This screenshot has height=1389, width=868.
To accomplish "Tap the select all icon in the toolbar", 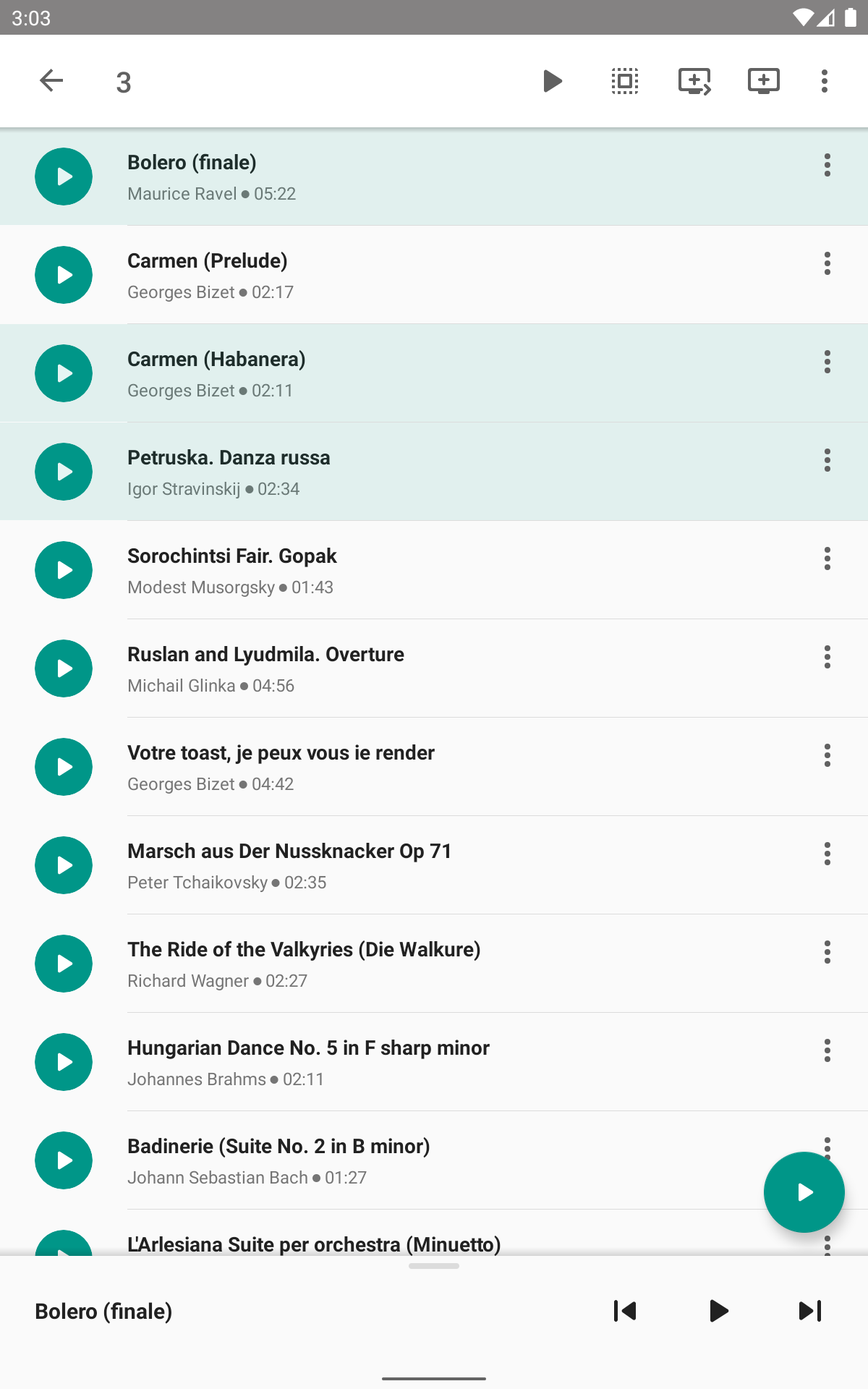I will (x=625, y=80).
